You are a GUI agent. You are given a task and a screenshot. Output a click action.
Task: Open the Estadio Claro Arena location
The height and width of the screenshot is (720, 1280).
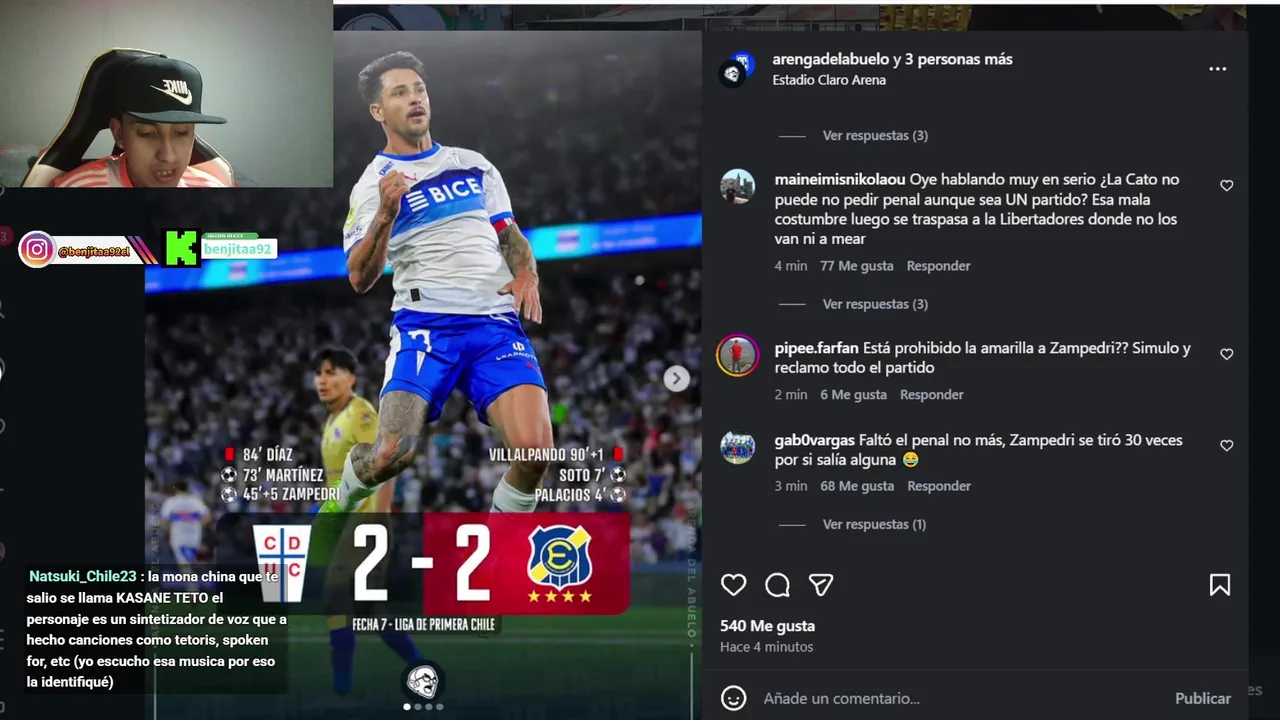point(828,80)
